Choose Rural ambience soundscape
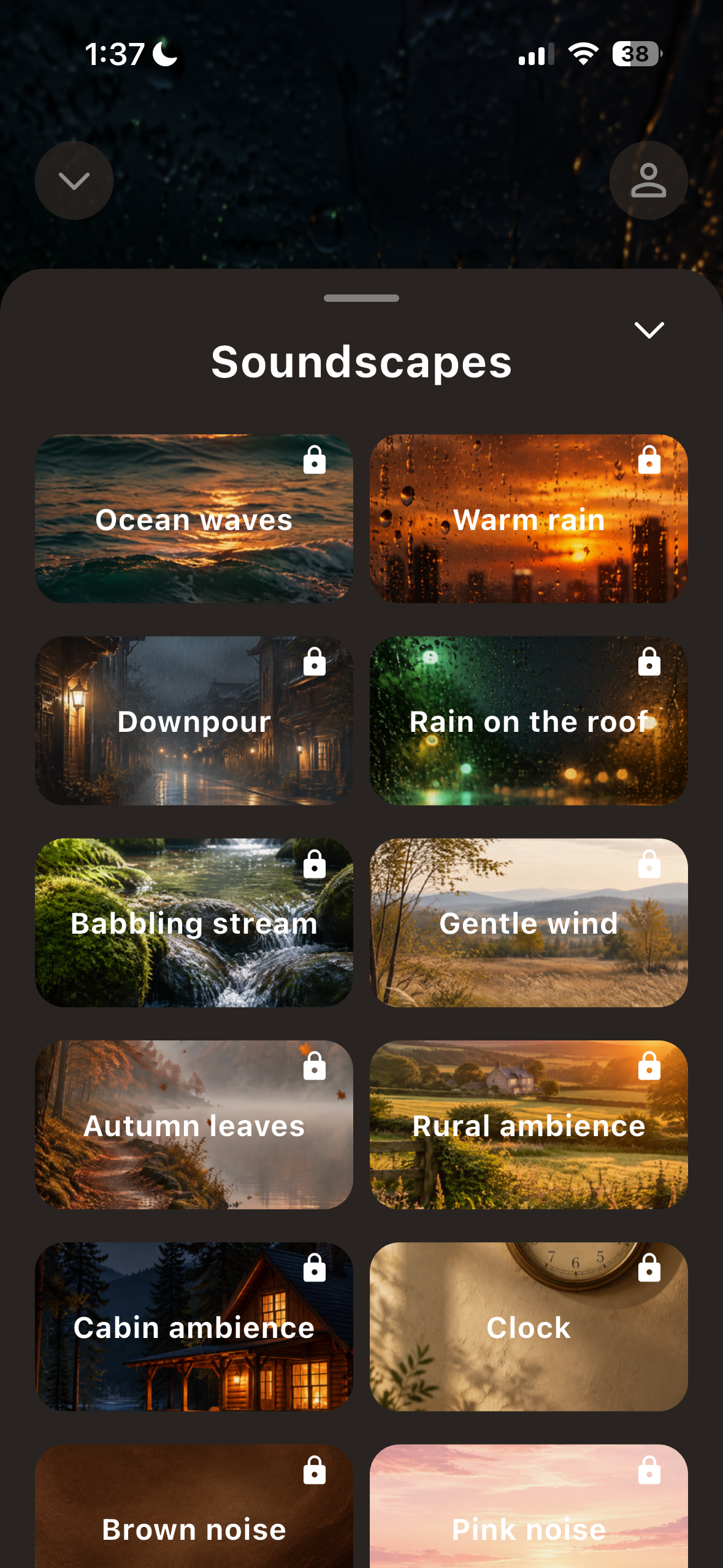723x1568 pixels. pyautogui.click(x=529, y=1124)
